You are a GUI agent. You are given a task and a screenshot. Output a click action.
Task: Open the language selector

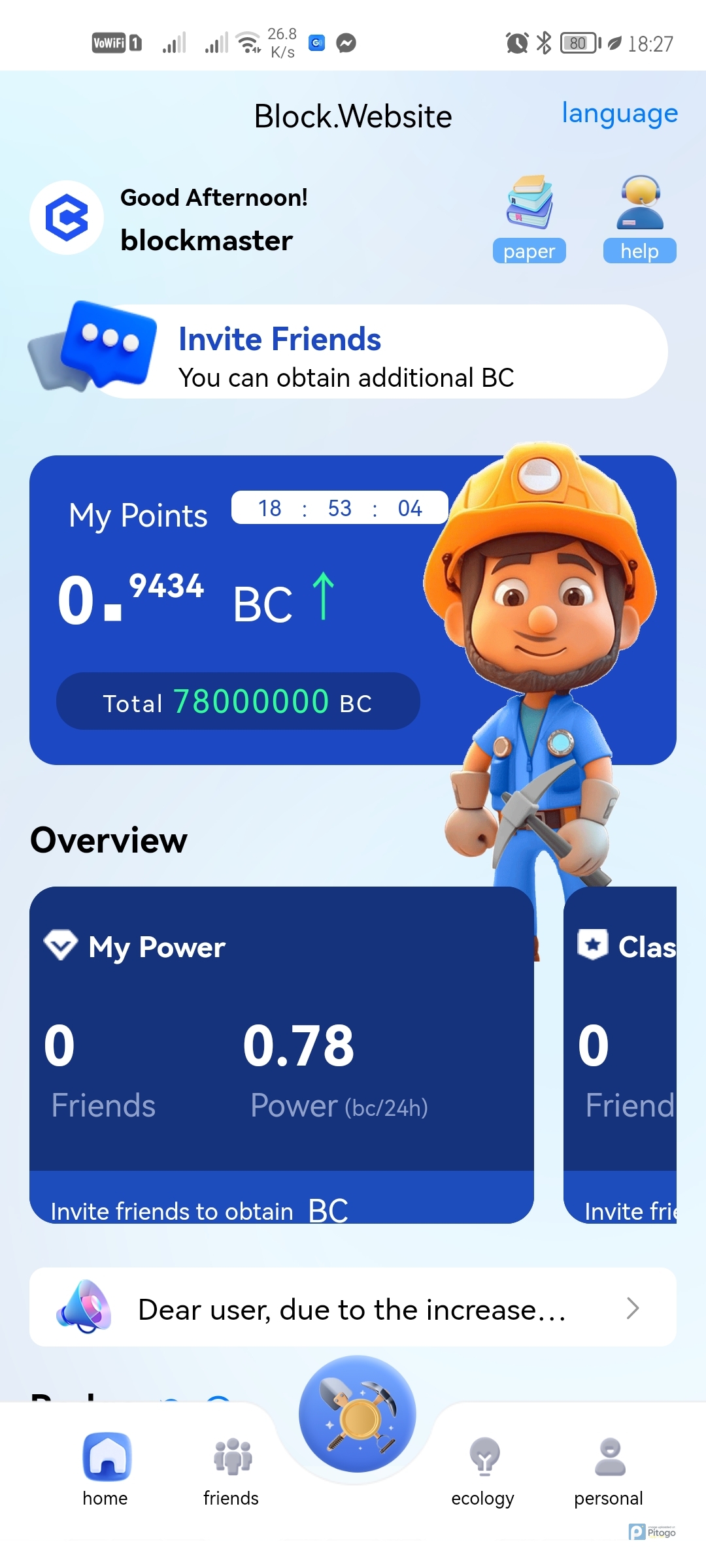point(619,114)
